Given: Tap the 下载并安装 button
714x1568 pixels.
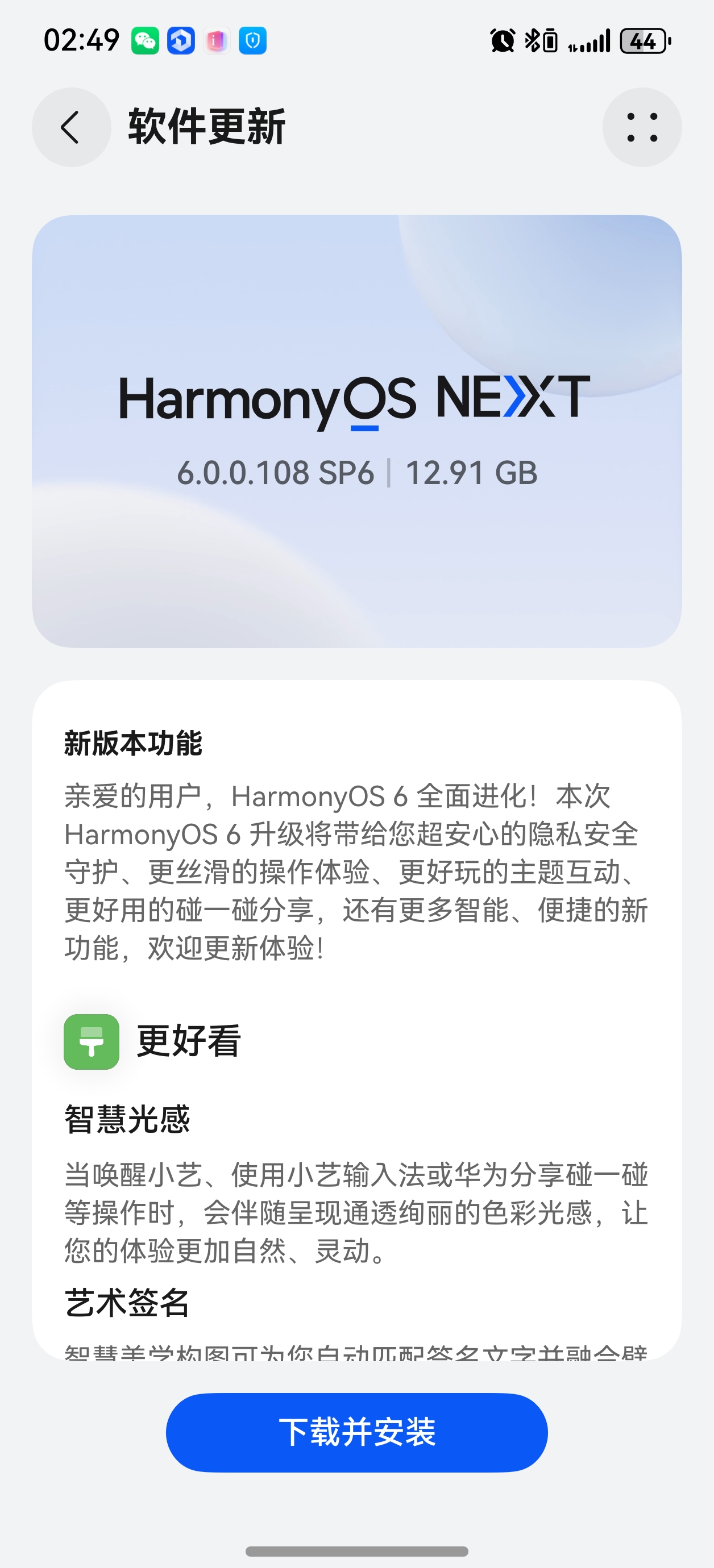Looking at the screenshot, I should (356, 1432).
